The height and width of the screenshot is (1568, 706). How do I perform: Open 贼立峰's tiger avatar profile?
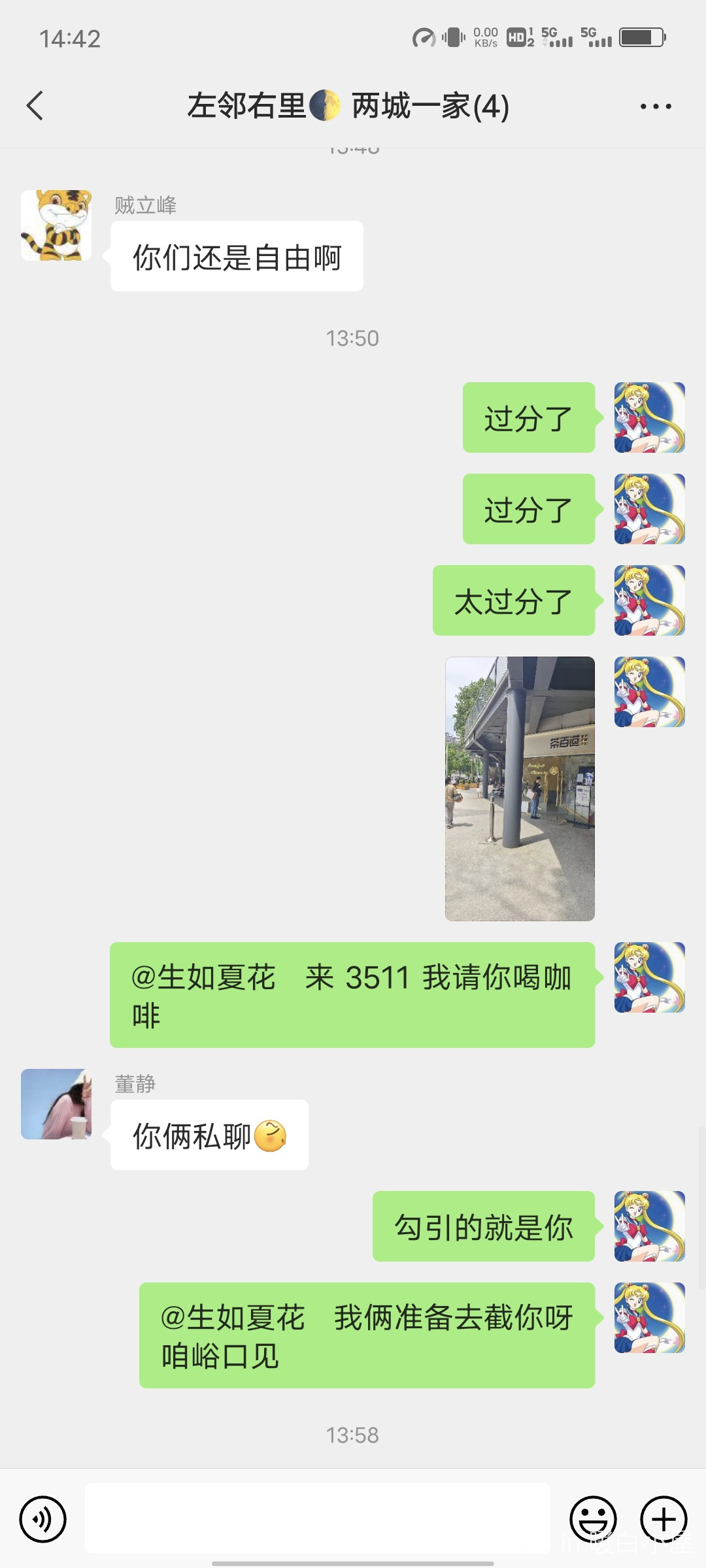coord(56,225)
